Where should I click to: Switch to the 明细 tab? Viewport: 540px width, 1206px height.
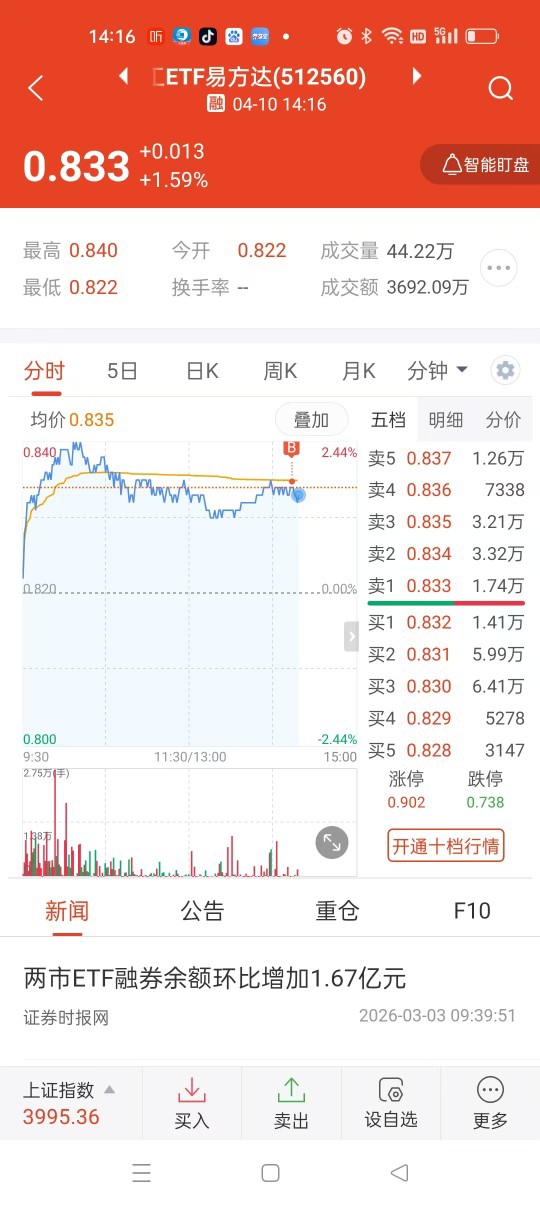(446, 420)
